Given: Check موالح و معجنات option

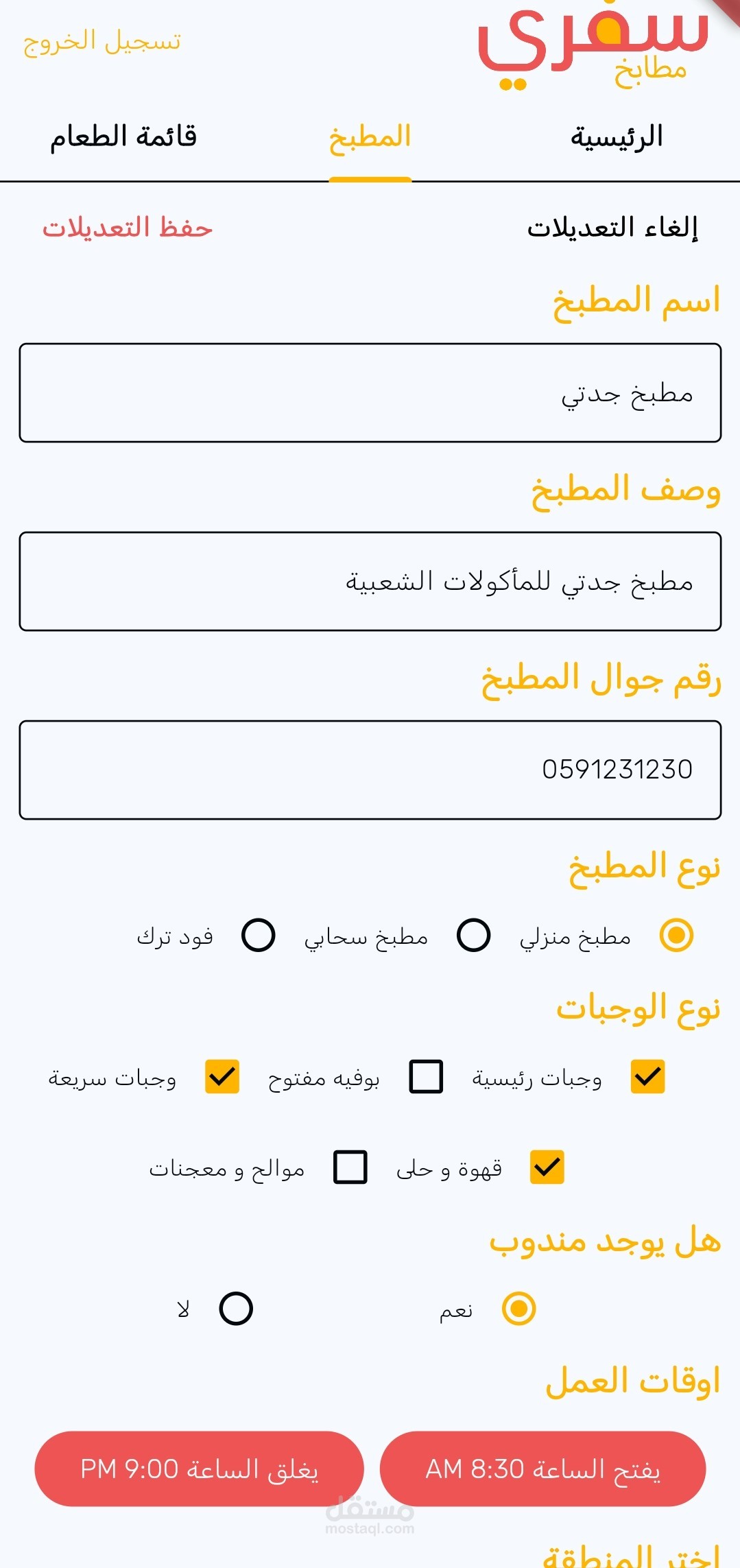Looking at the screenshot, I should click(x=350, y=1167).
